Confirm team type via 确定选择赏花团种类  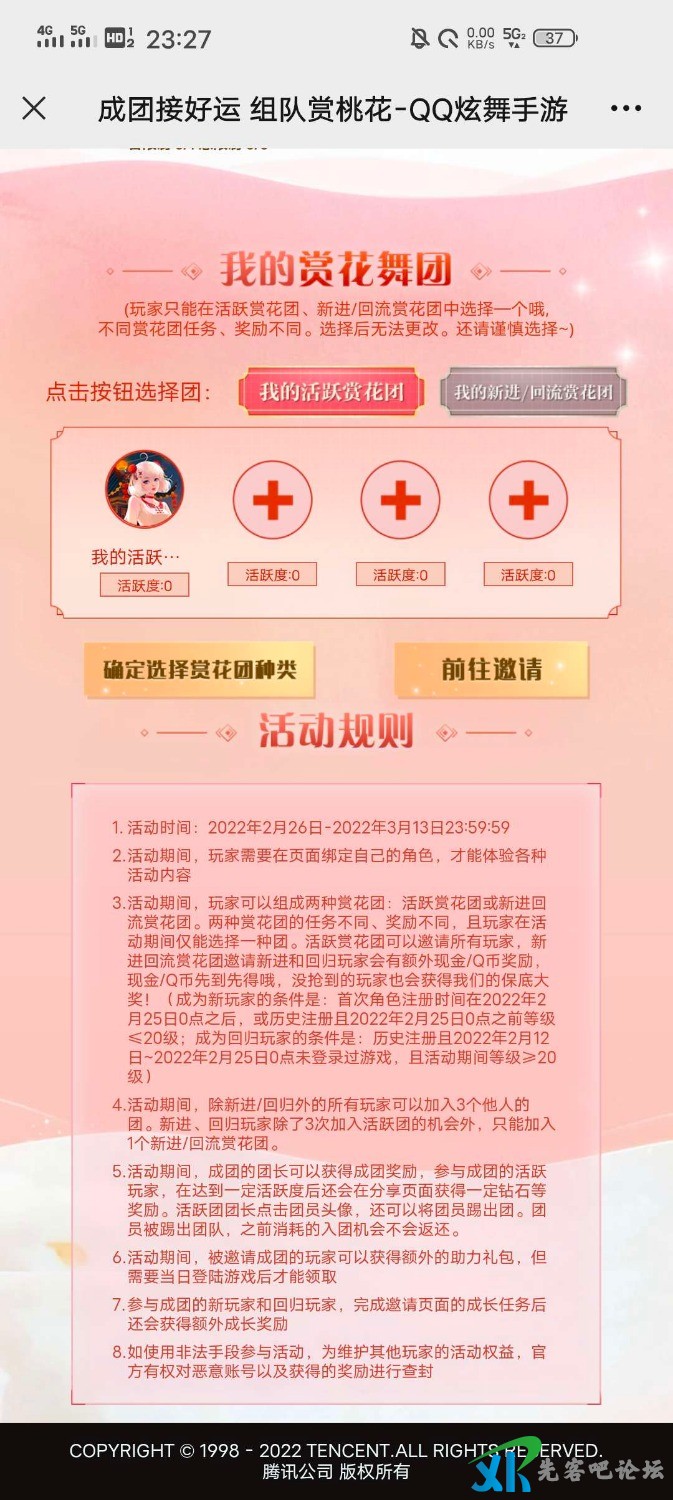tap(200, 670)
